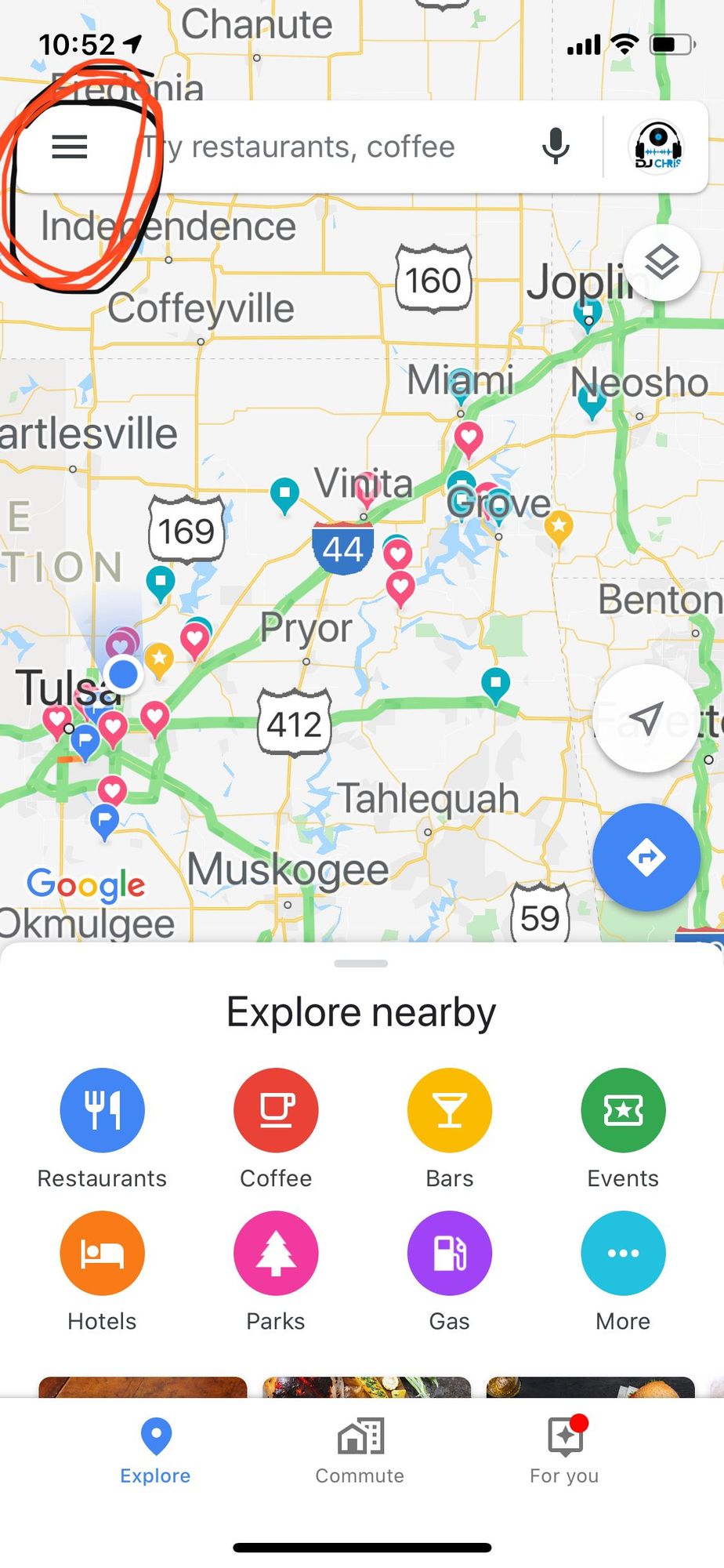This screenshot has height=1568, width=724.
Task: Open More explore categories
Action: [623, 1253]
